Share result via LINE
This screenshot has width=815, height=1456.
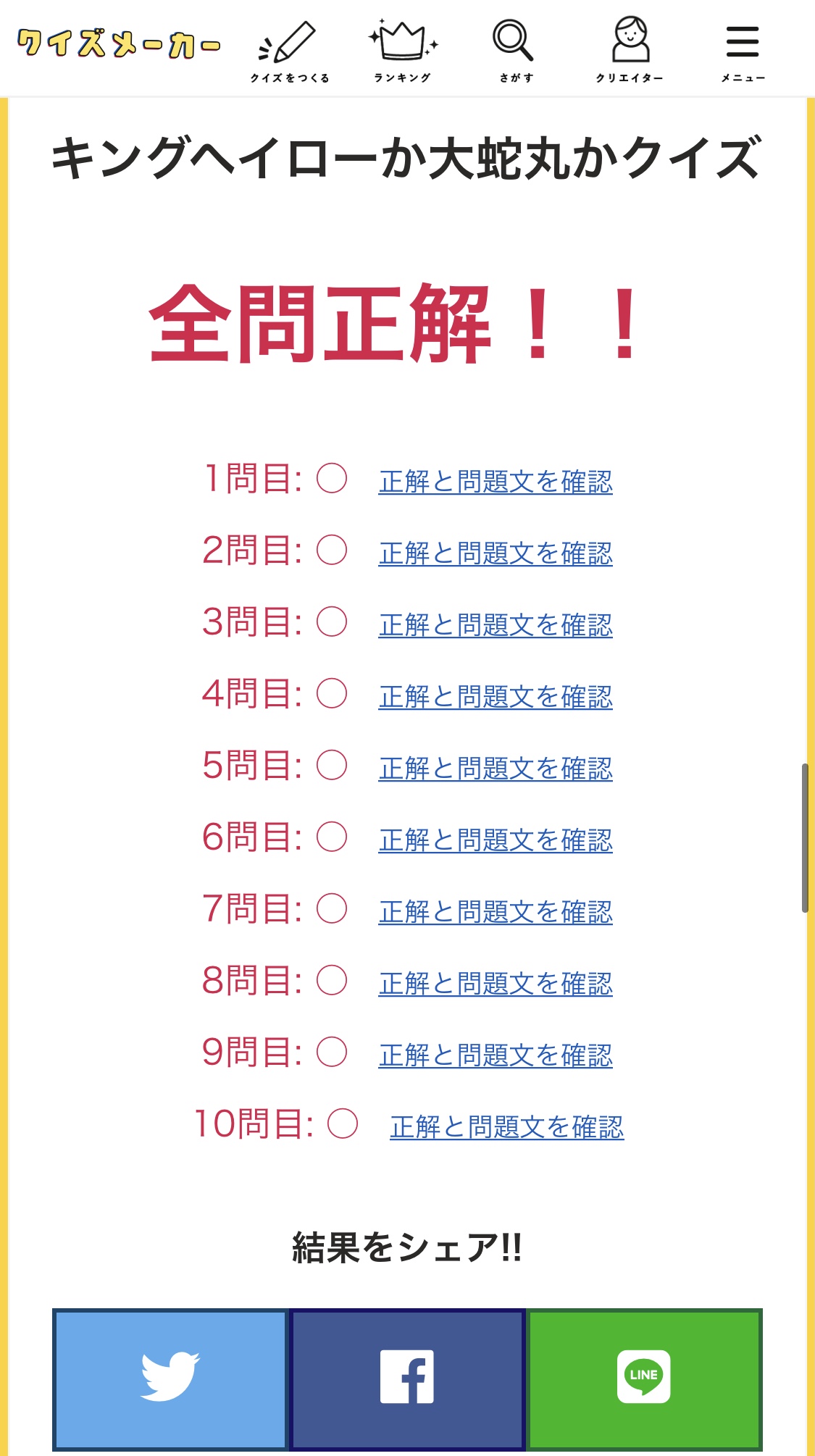[644, 1379]
